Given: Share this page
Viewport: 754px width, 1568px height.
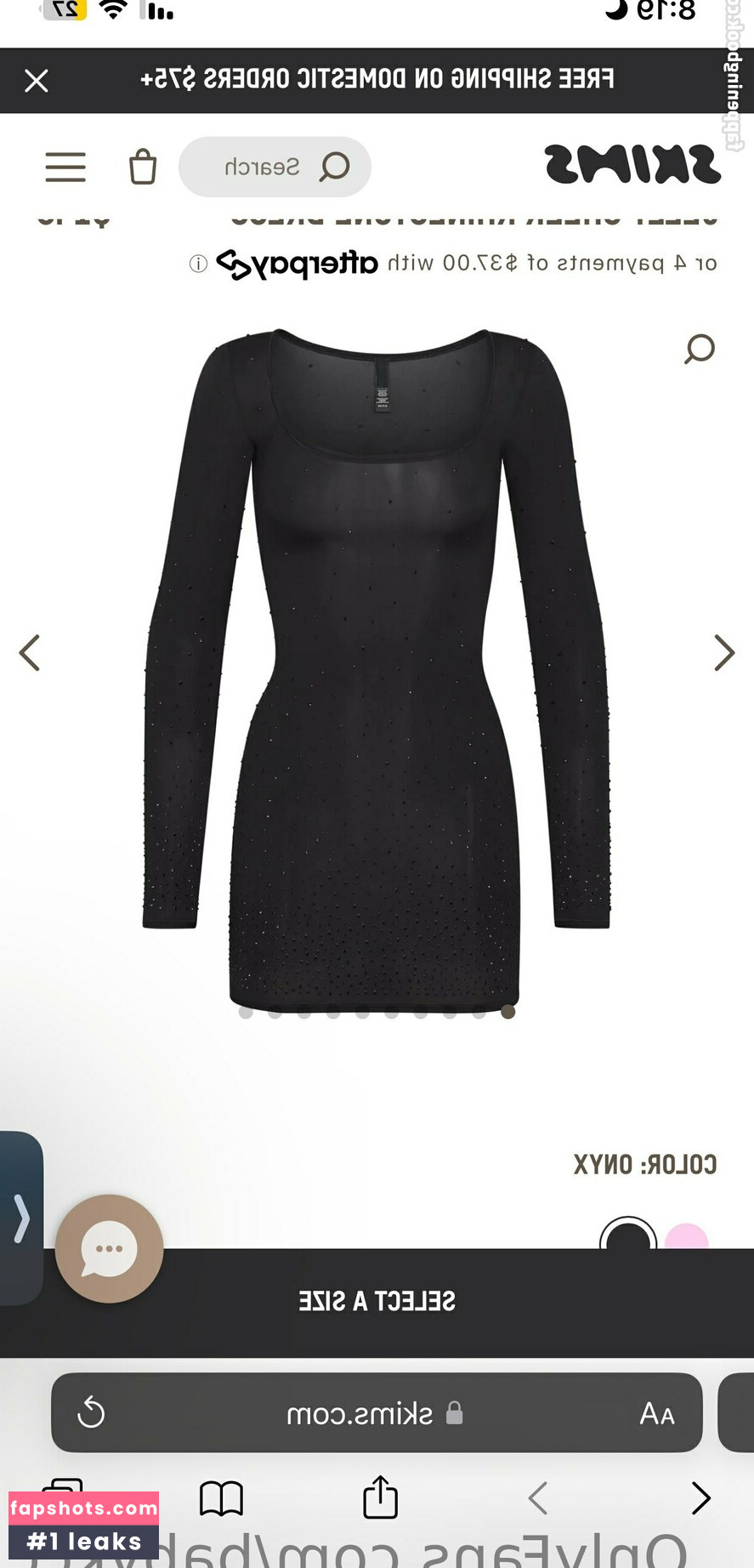Looking at the screenshot, I should 380,1497.
